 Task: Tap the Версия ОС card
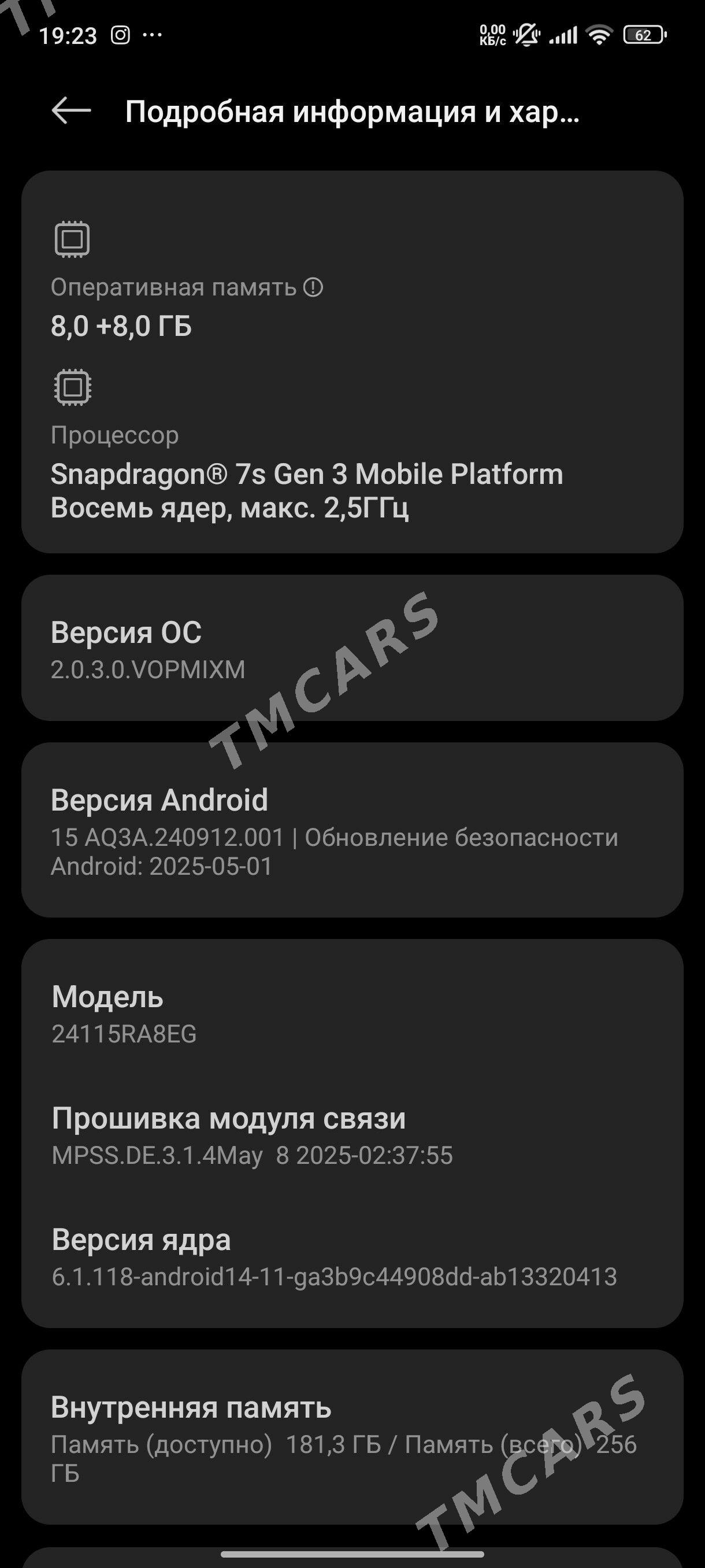[x=352, y=648]
